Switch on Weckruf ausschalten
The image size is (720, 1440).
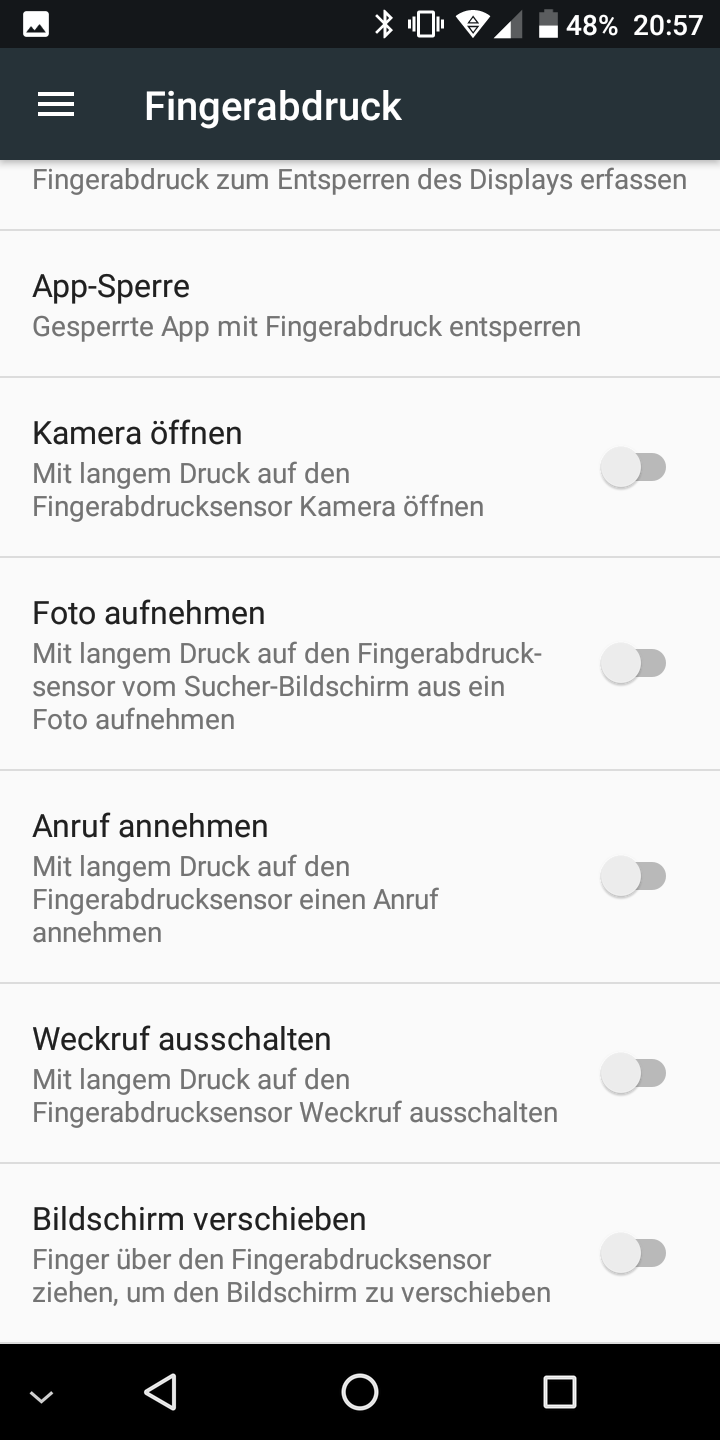pos(633,1074)
